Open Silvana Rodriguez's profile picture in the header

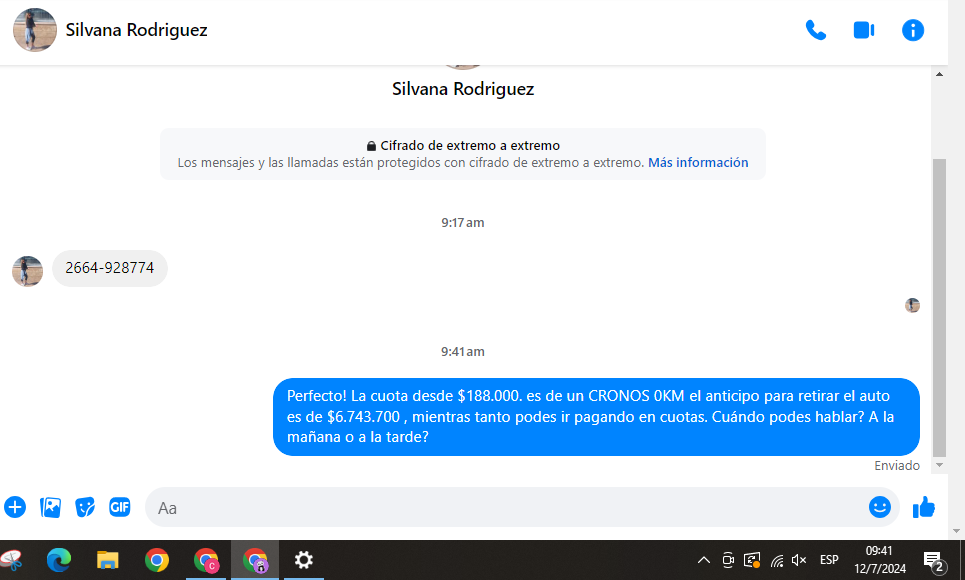tap(34, 30)
